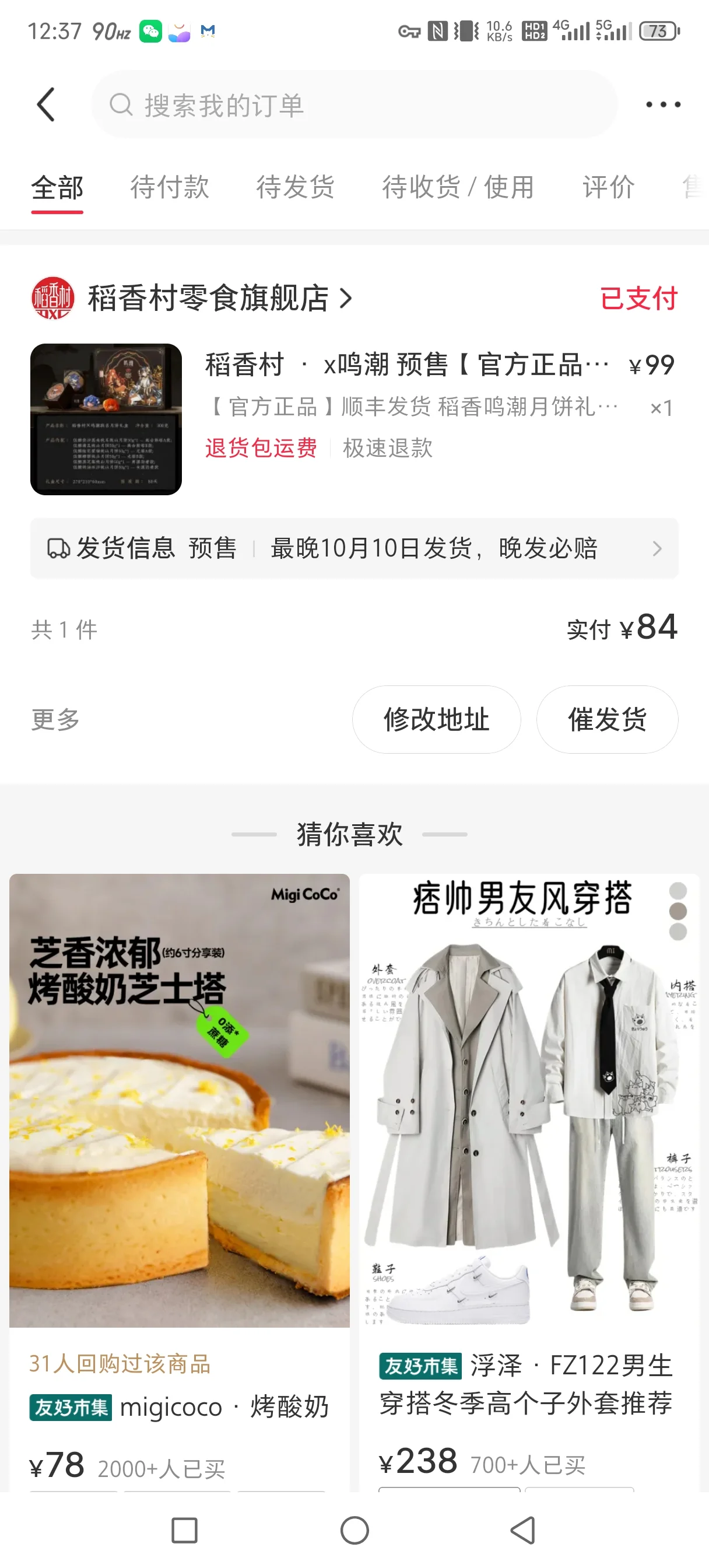Switch to the 待收货 / 使用 tab

coord(458,187)
